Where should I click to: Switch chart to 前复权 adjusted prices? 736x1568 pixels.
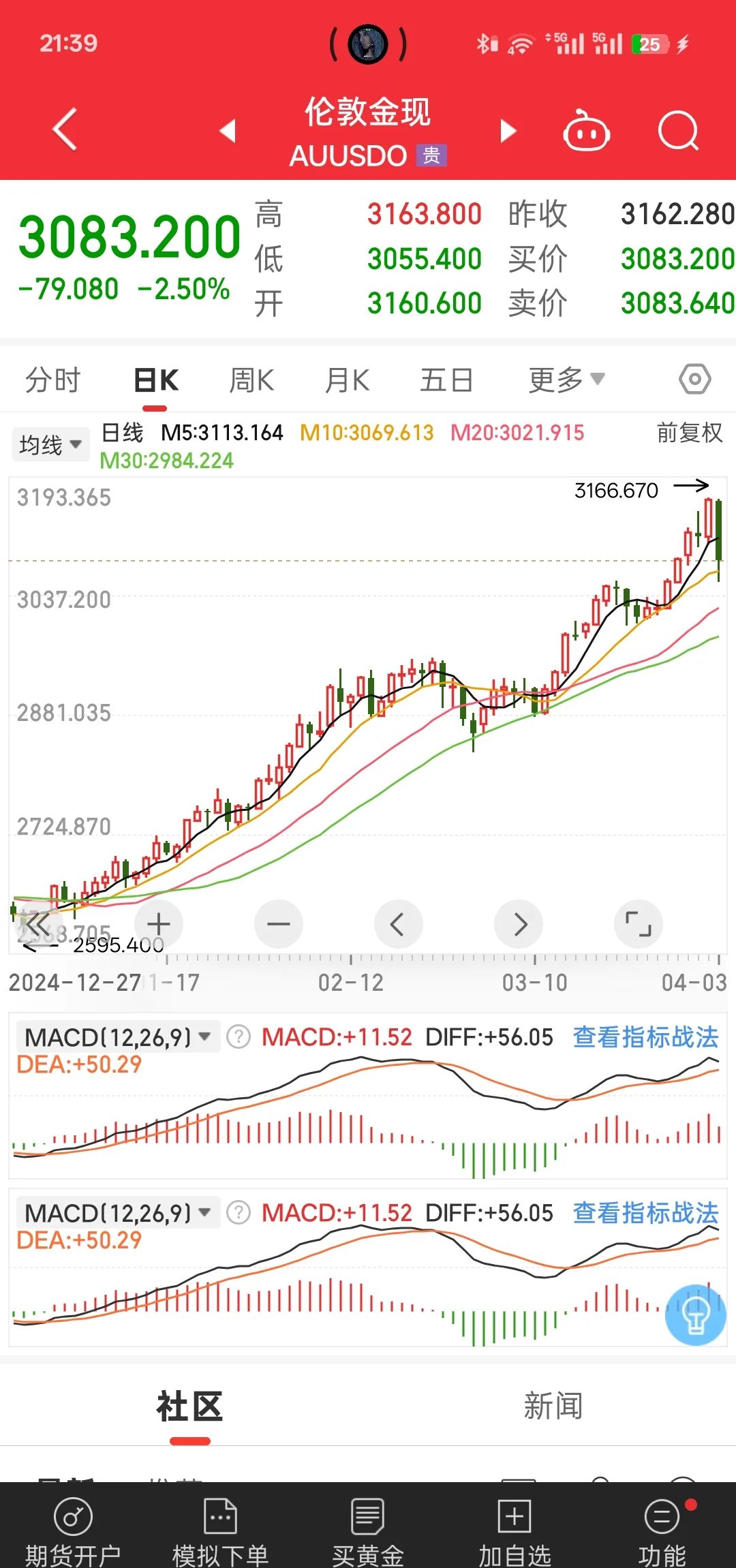[x=688, y=434]
